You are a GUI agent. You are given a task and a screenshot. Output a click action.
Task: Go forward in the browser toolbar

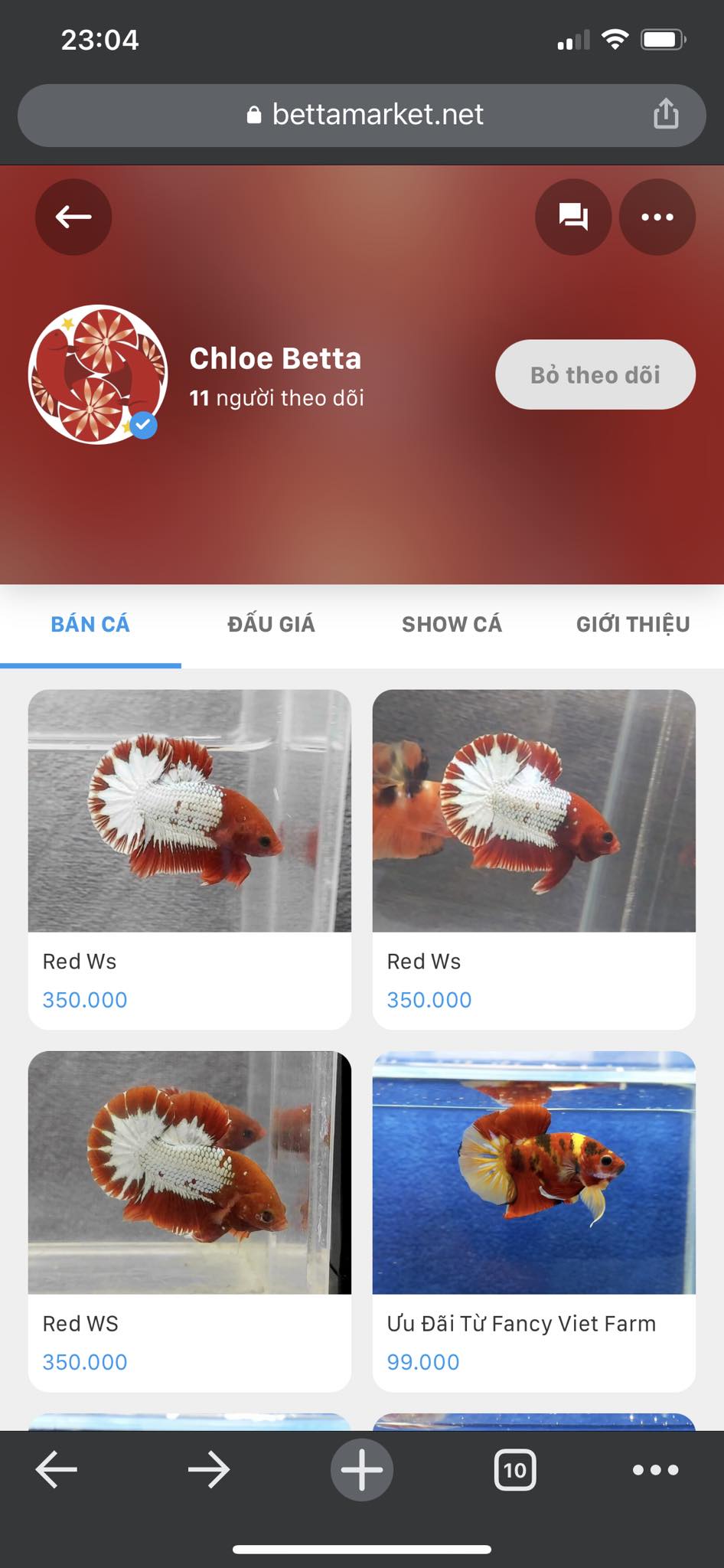click(208, 1469)
